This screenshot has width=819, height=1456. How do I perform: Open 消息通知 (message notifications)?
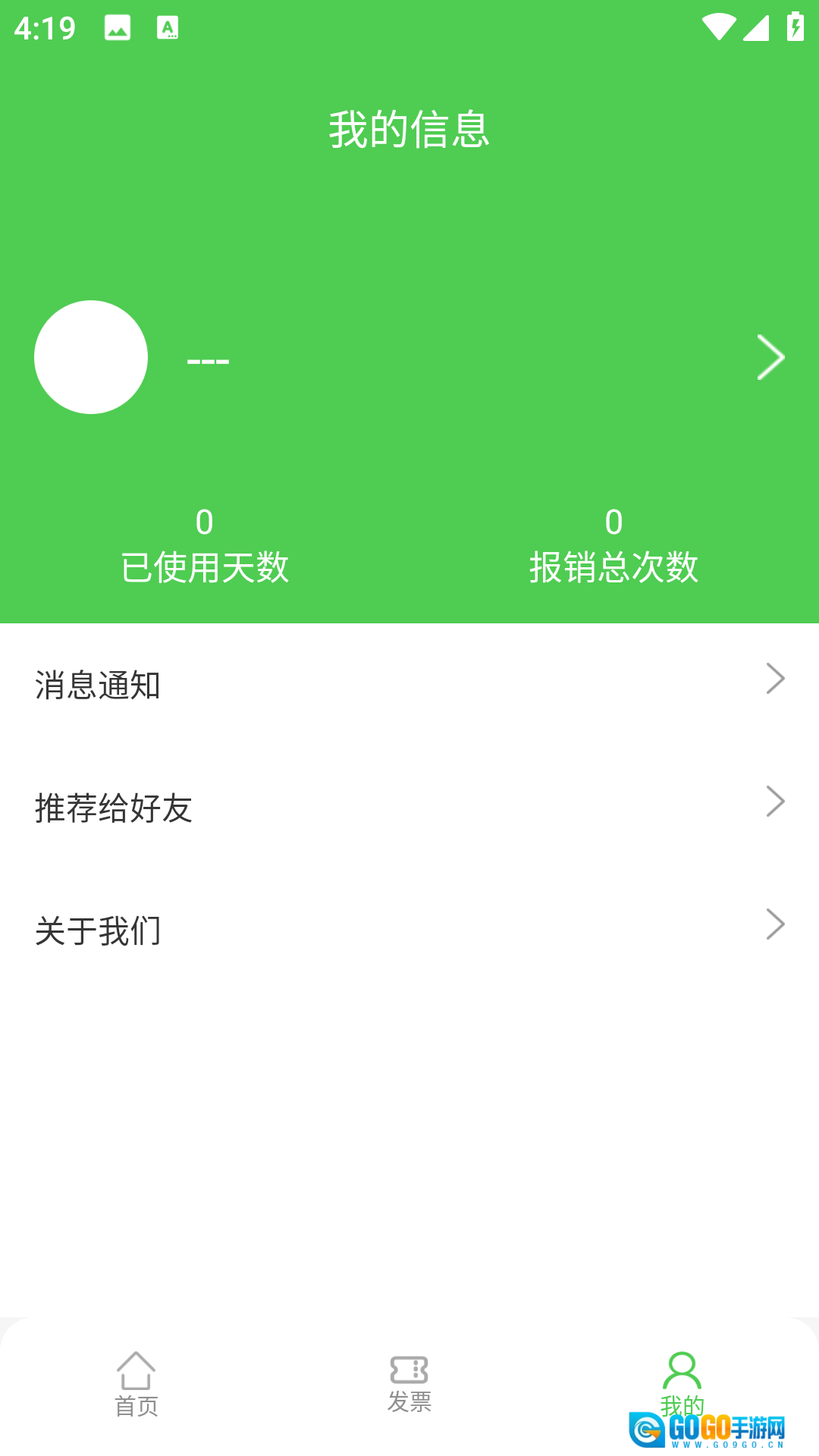409,683
